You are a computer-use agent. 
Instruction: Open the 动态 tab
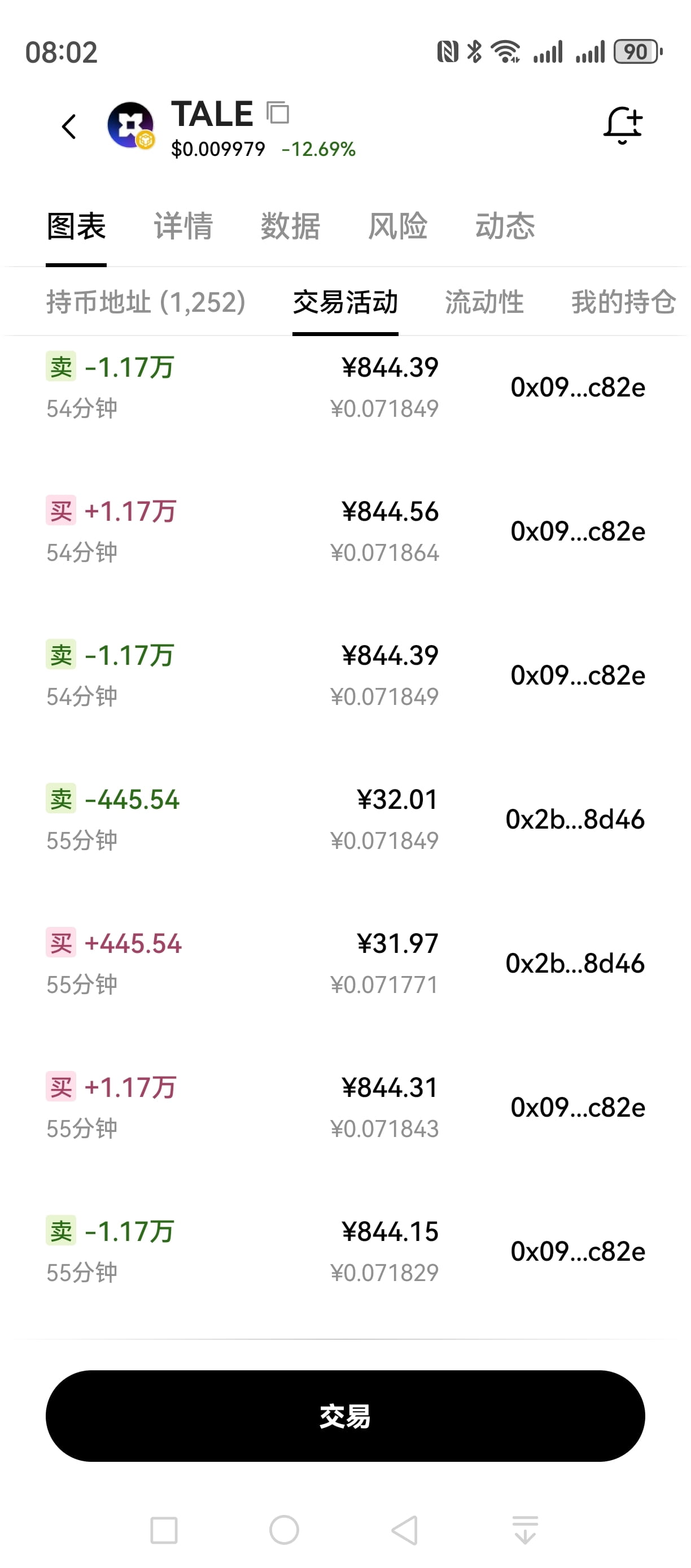pos(505,226)
